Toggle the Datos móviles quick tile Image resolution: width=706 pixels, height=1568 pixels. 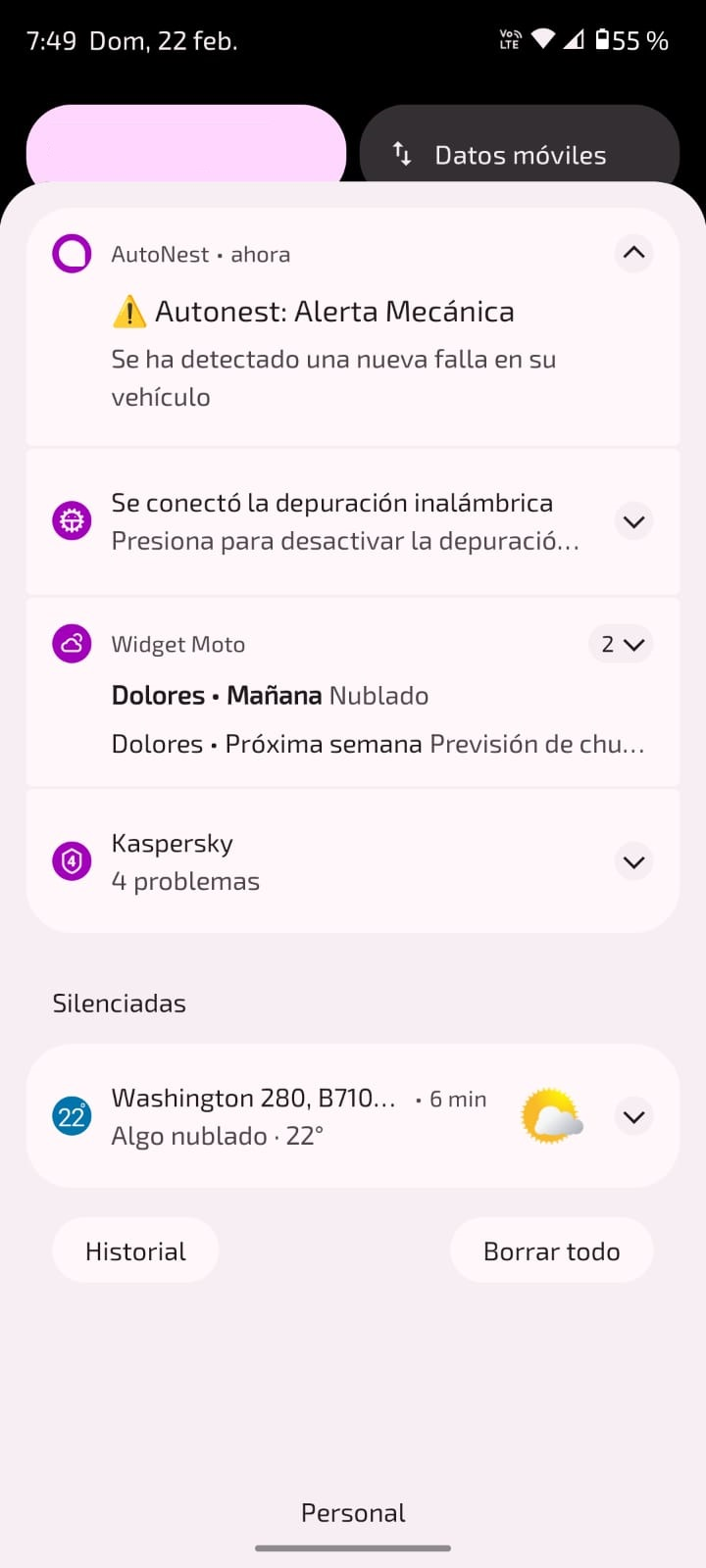pyautogui.click(x=520, y=147)
